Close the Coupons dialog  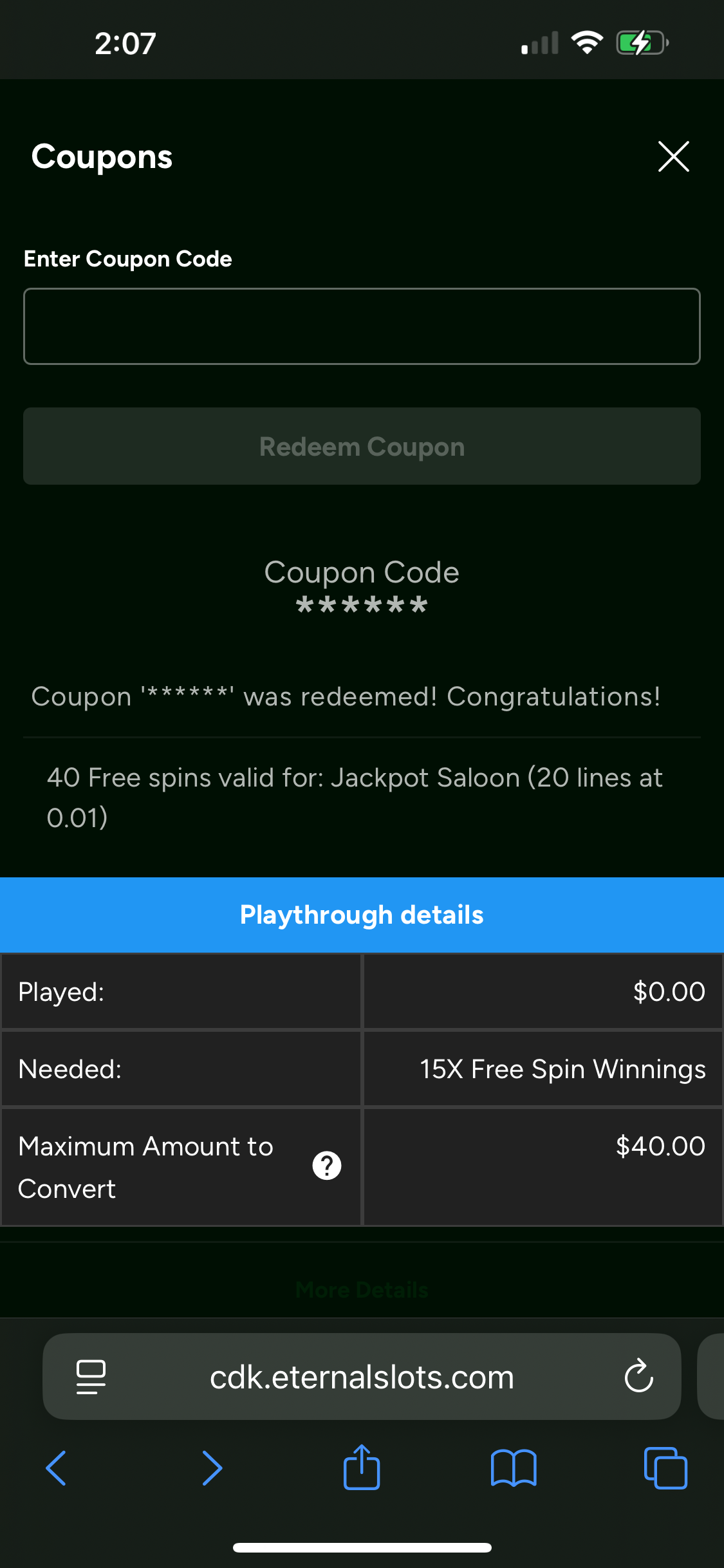[673, 156]
